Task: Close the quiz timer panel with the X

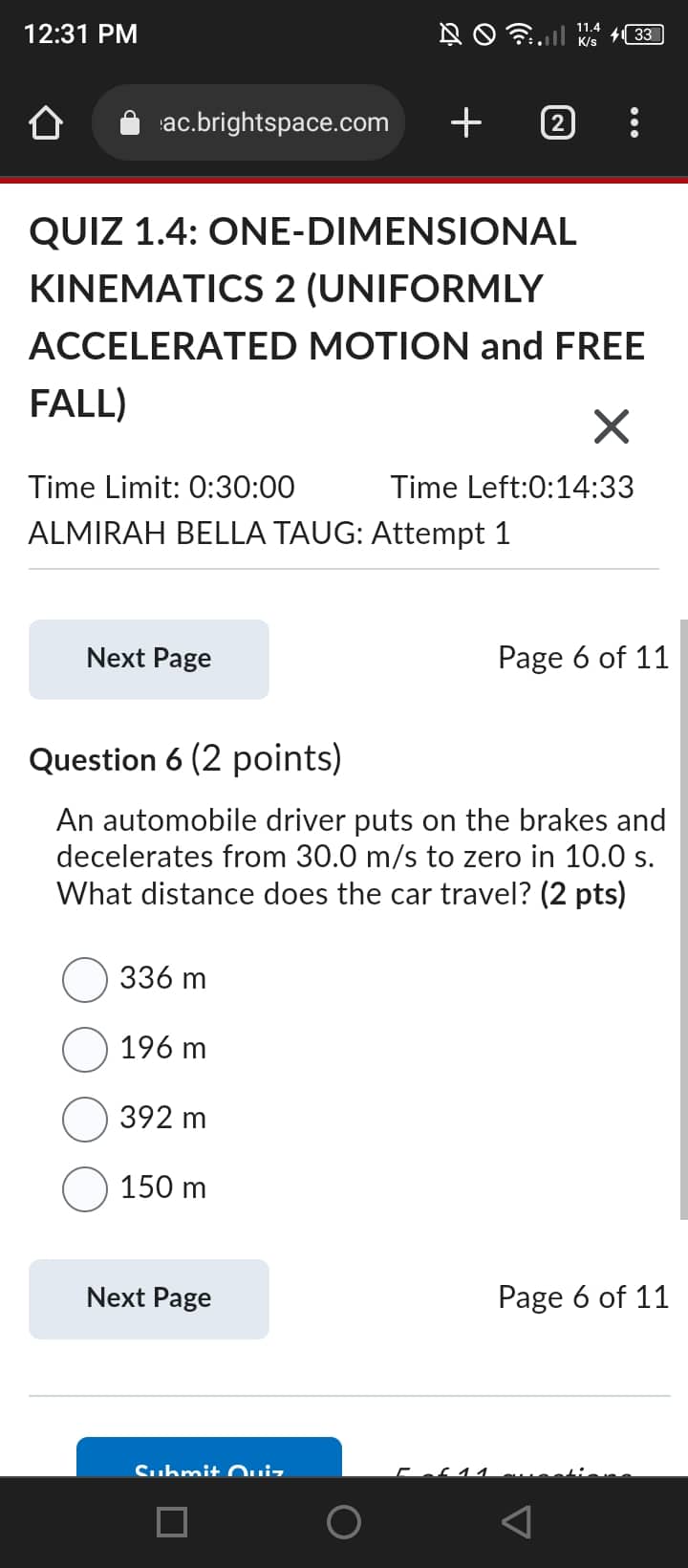Action: coord(611,426)
